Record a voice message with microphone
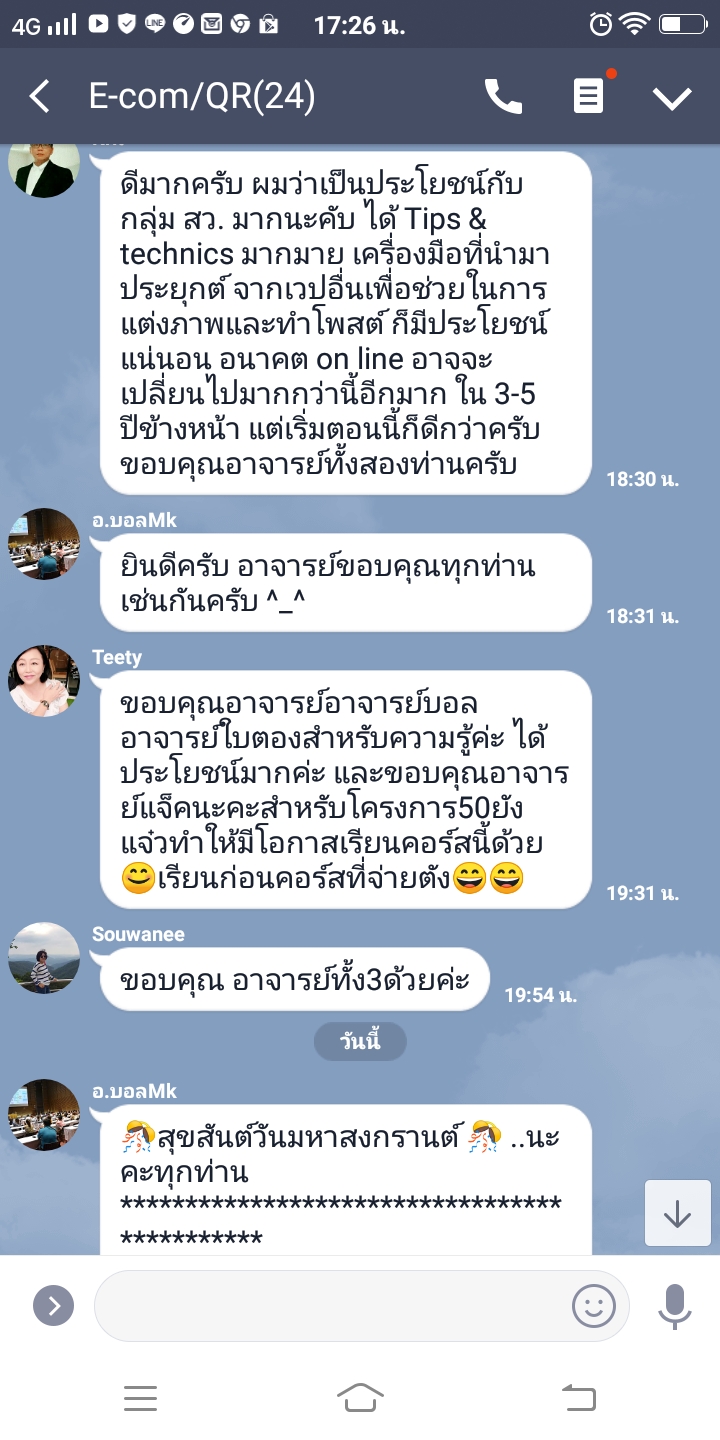720x1440 pixels. pyautogui.click(x=675, y=1305)
